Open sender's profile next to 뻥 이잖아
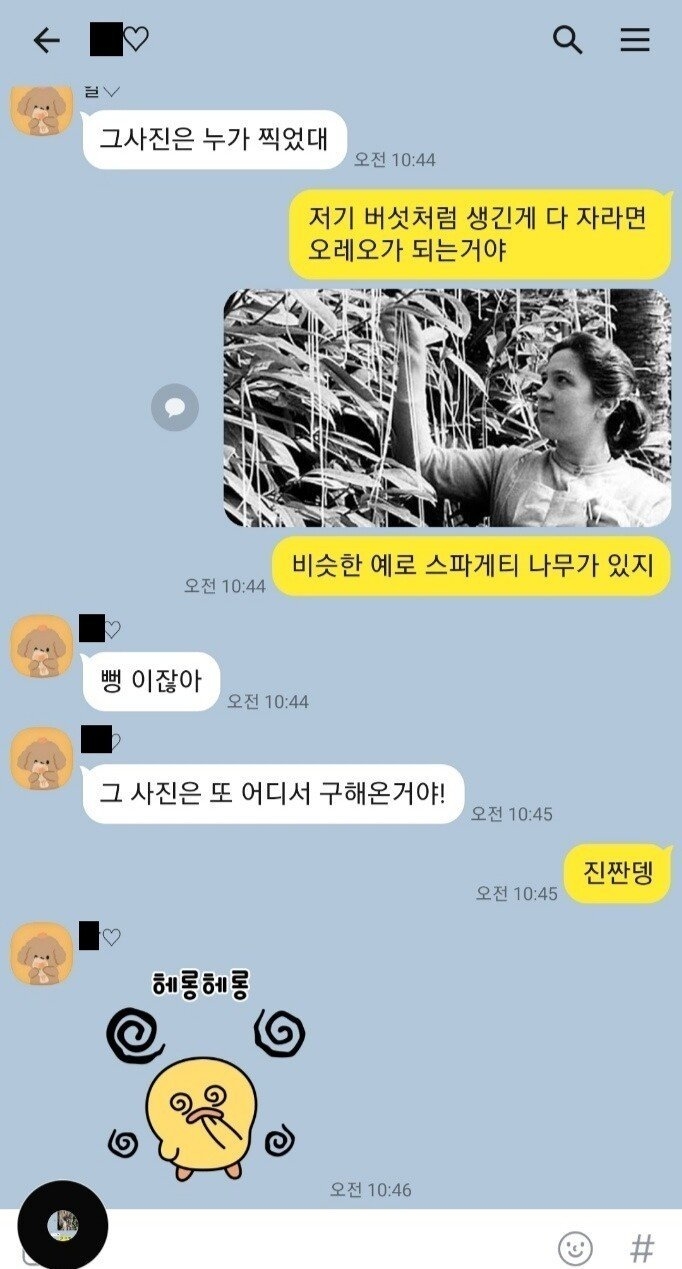Viewport: 682px width, 1269px height. pyautogui.click(x=41, y=647)
